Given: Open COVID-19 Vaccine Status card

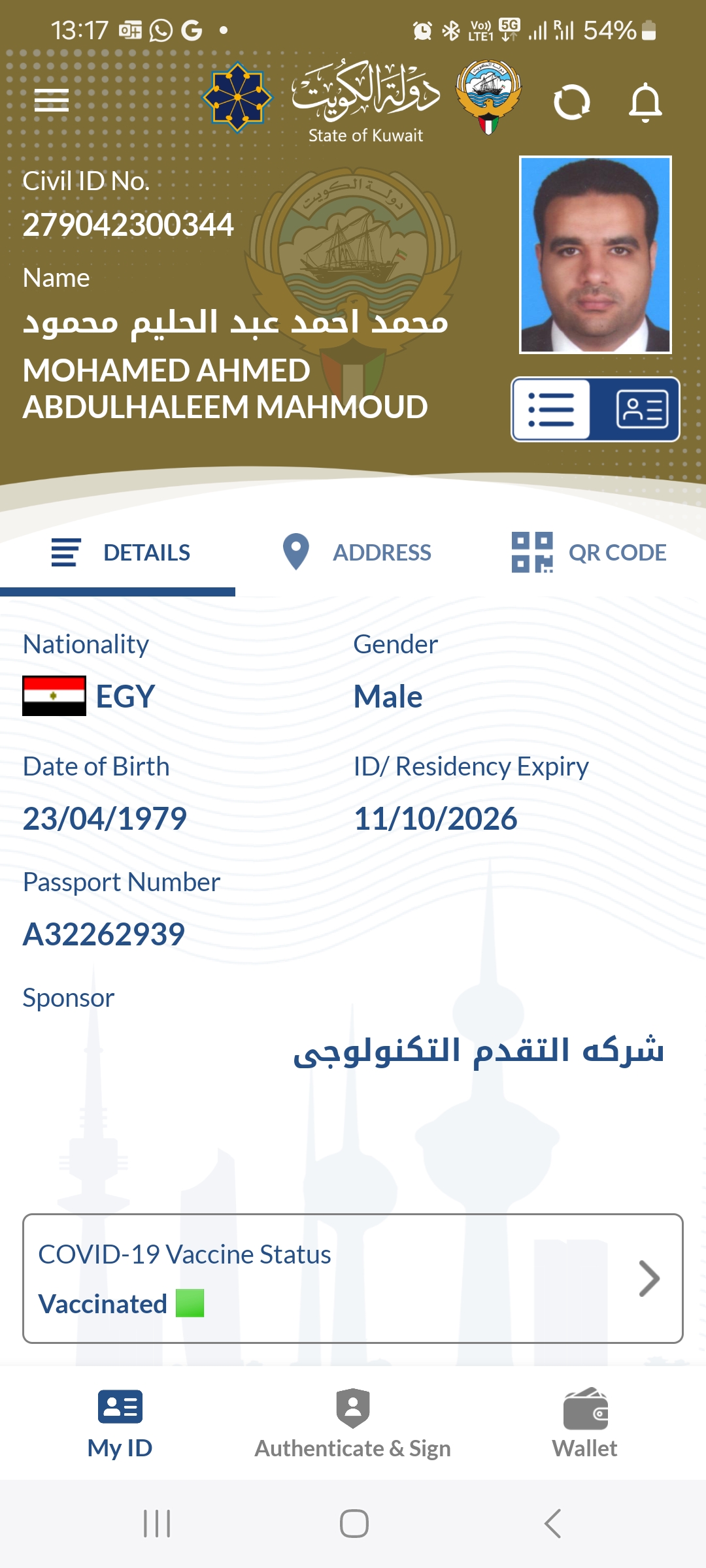Looking at the screenshot, I should click(x=353, y=1279).
